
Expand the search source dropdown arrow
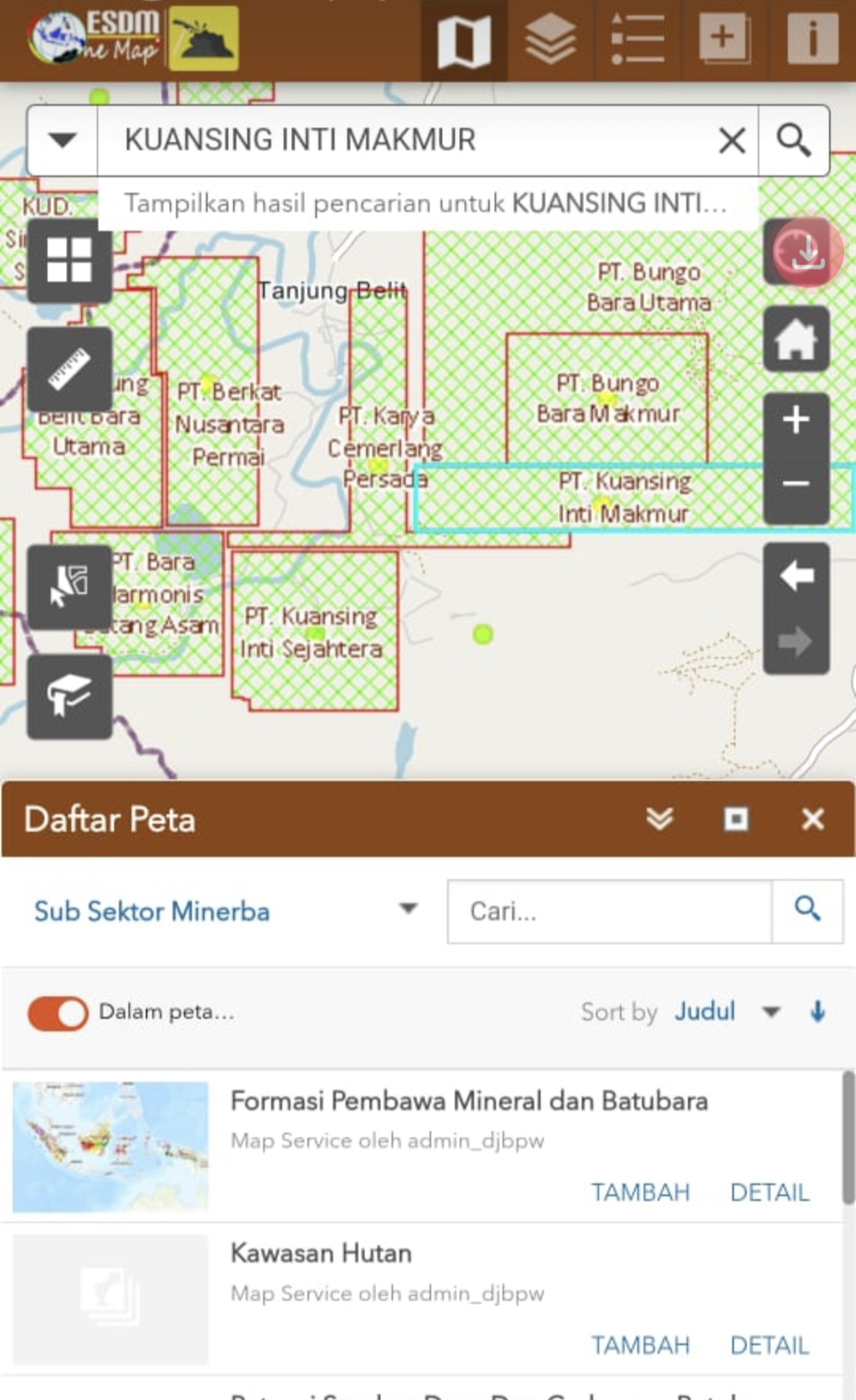click(x=63, y=140)
